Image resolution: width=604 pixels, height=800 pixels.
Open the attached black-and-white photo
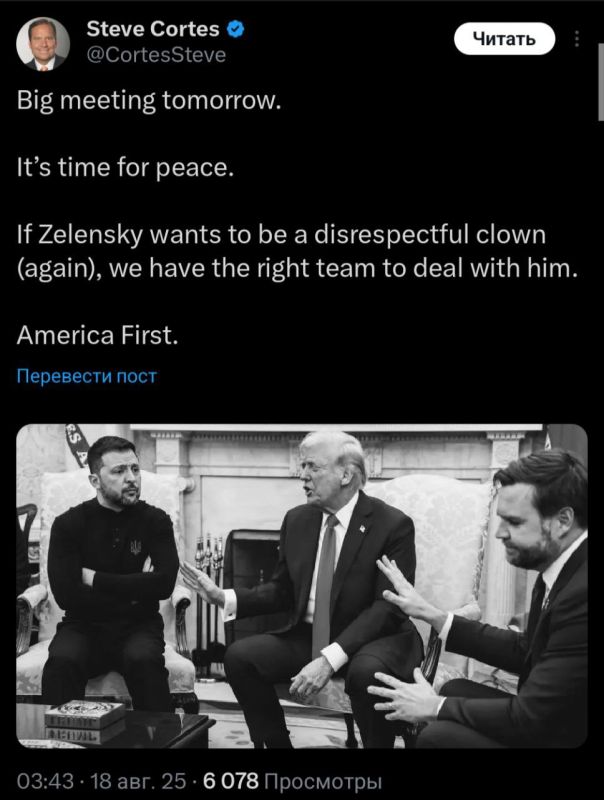pyautogui.click(x=302, y=586)
